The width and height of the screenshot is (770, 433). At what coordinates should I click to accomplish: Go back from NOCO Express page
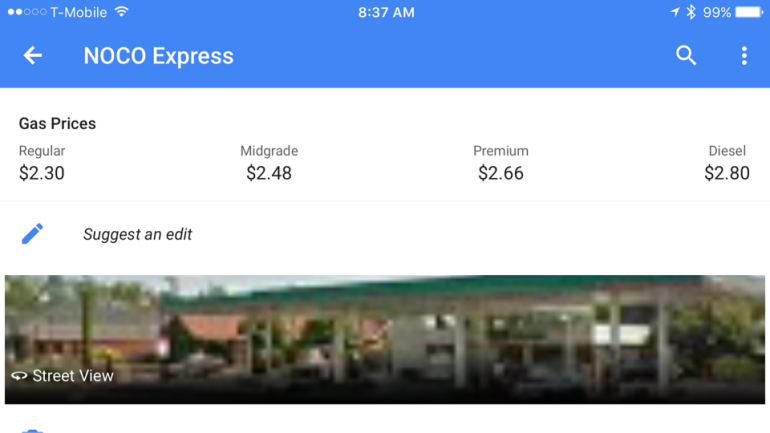(x=33, y=56)
